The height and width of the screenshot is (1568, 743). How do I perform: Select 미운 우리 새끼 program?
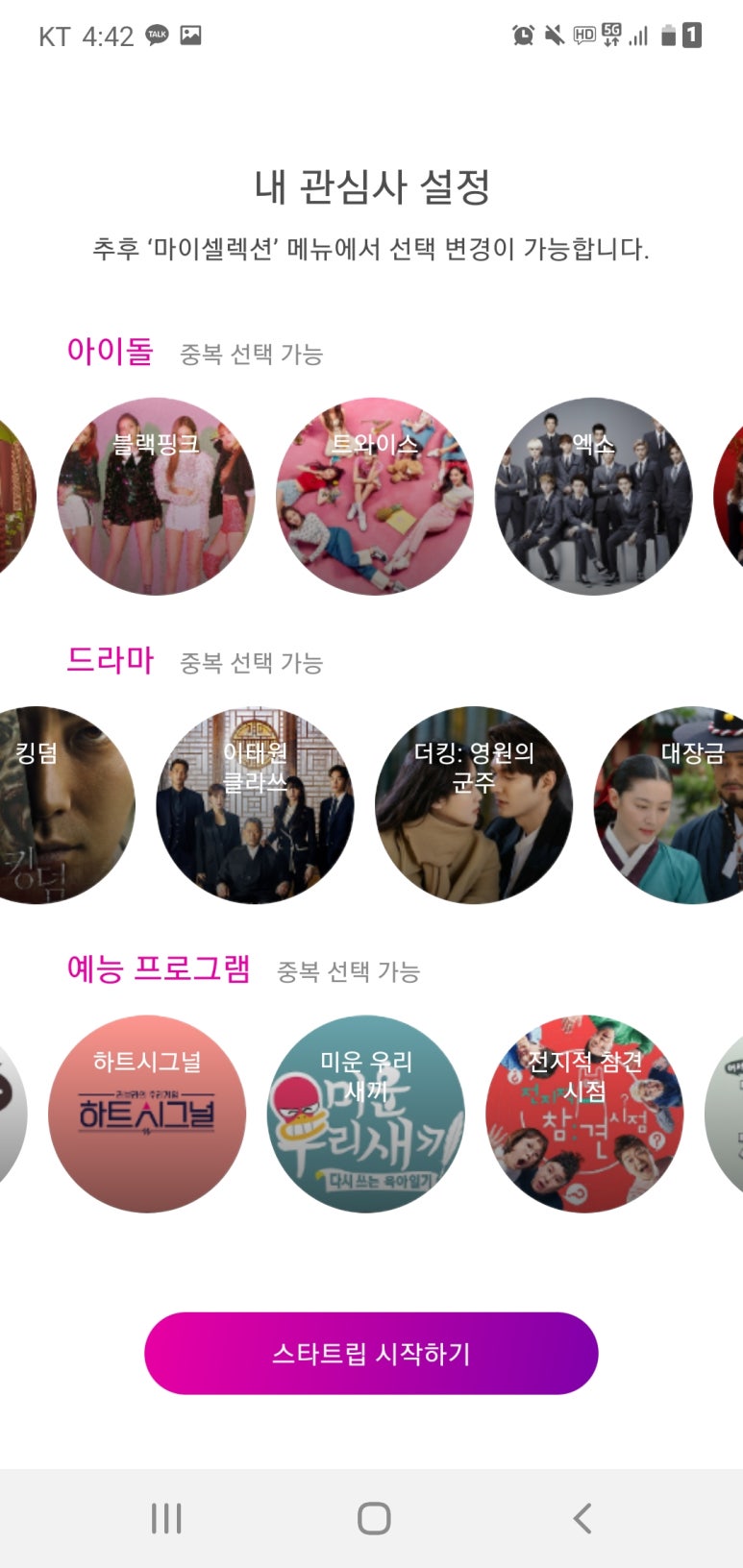pos(365,1114)
